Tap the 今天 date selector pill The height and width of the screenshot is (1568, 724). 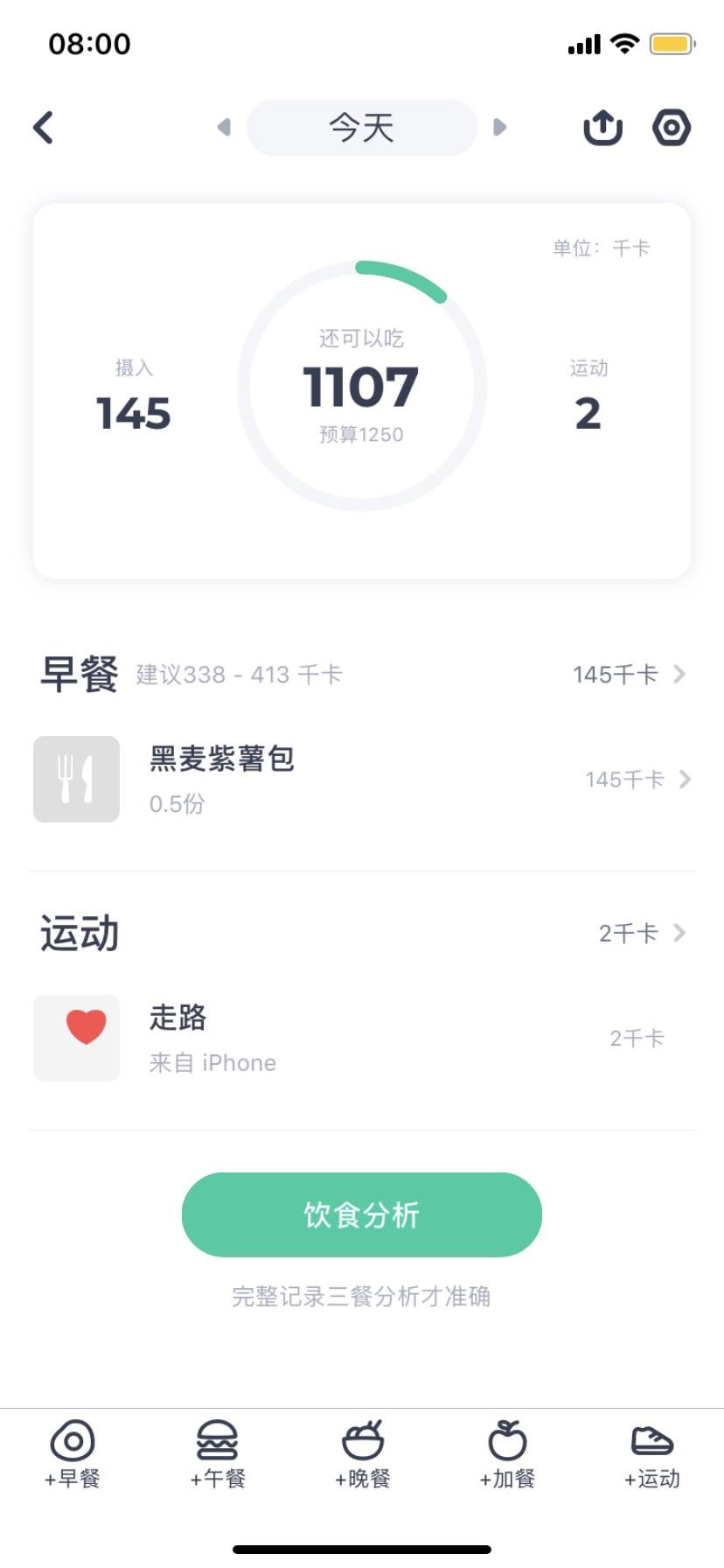[x=361, y=127]
